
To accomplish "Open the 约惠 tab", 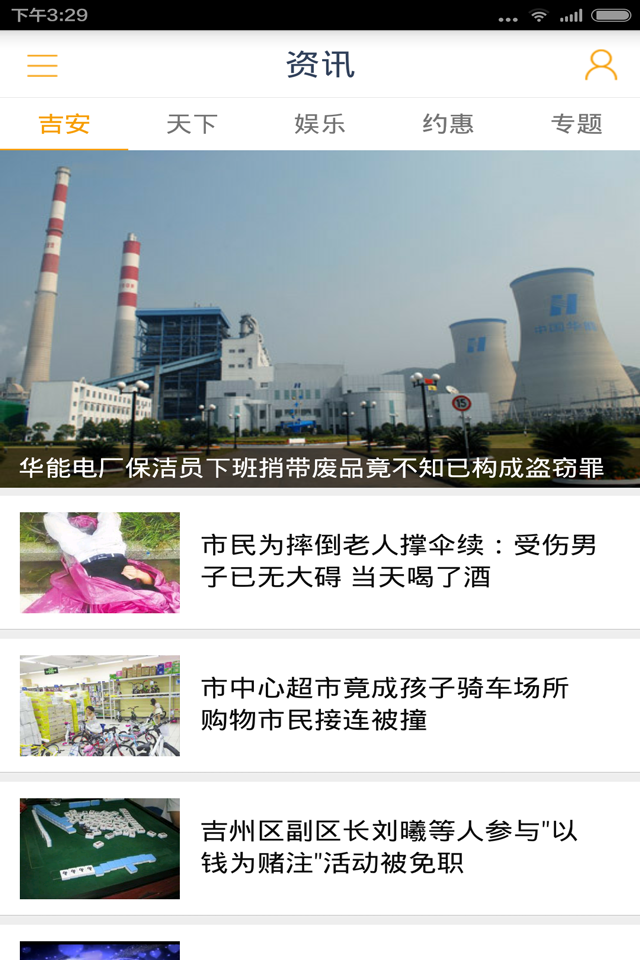I will 448,124.
